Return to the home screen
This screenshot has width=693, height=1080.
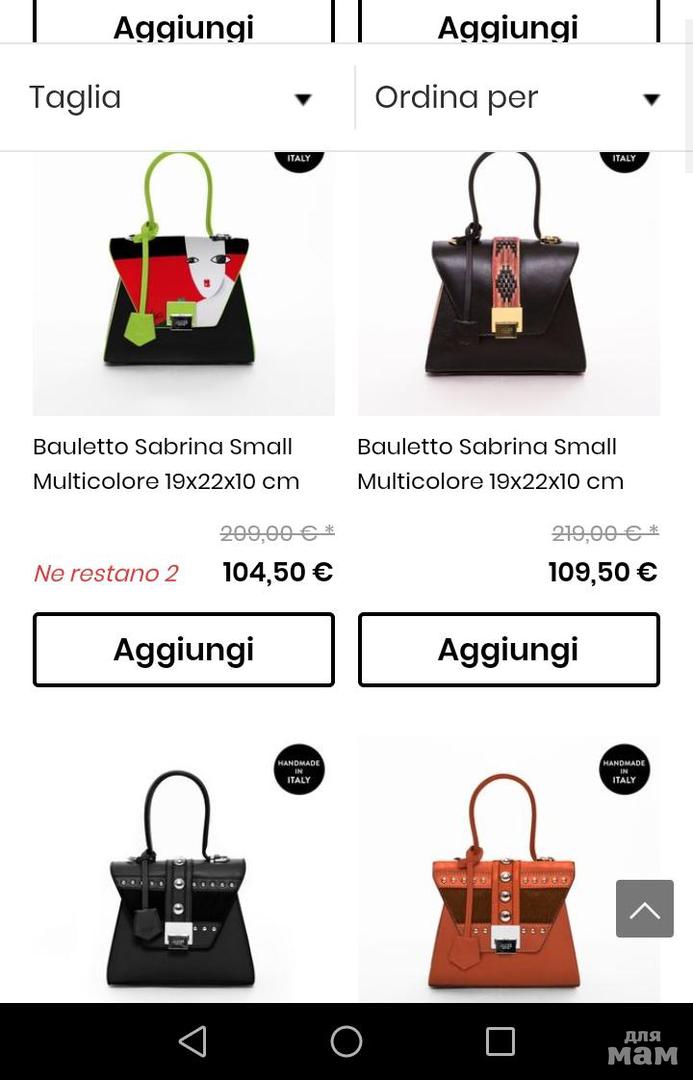(x=346, y=1041)
